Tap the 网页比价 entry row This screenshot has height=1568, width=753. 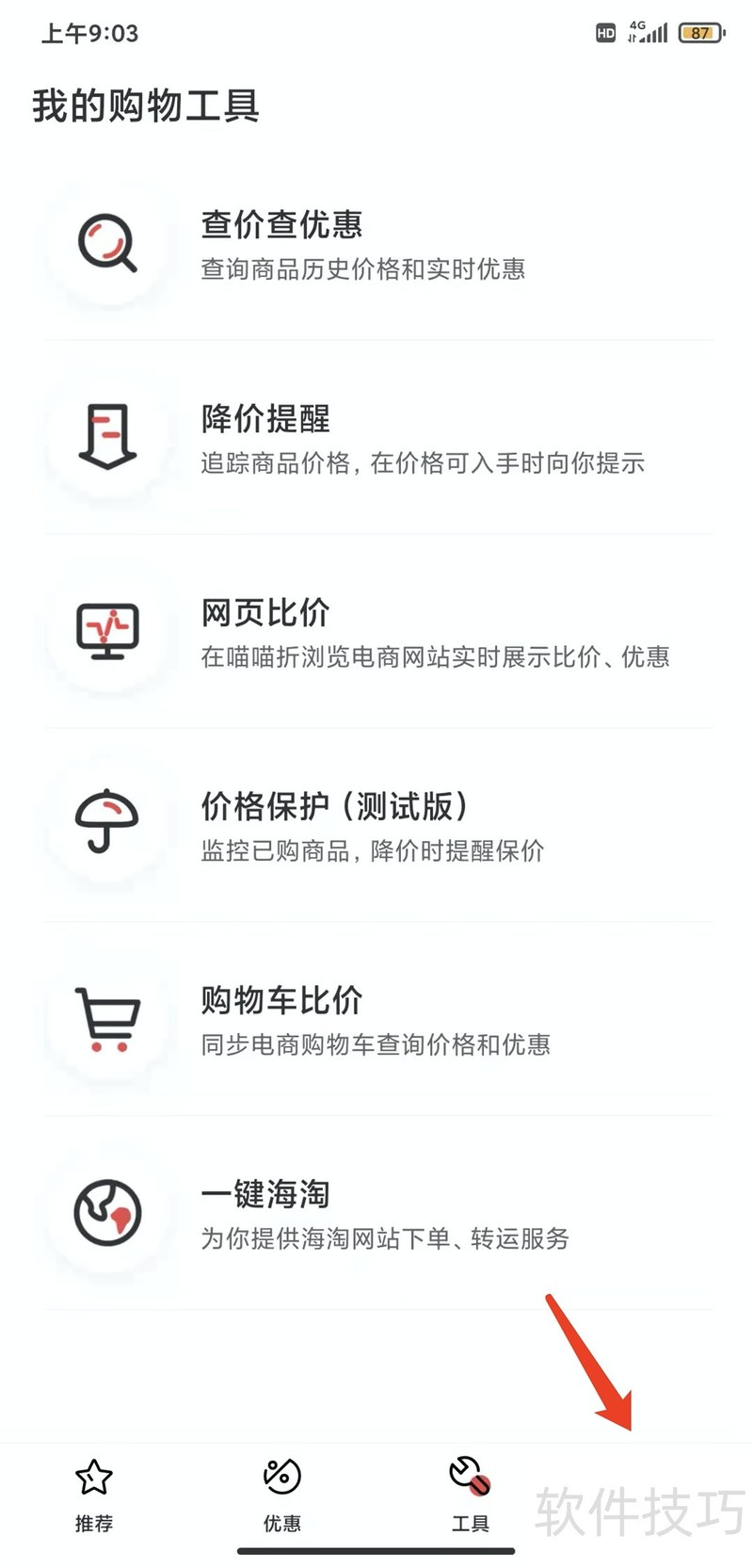(376, 631)
